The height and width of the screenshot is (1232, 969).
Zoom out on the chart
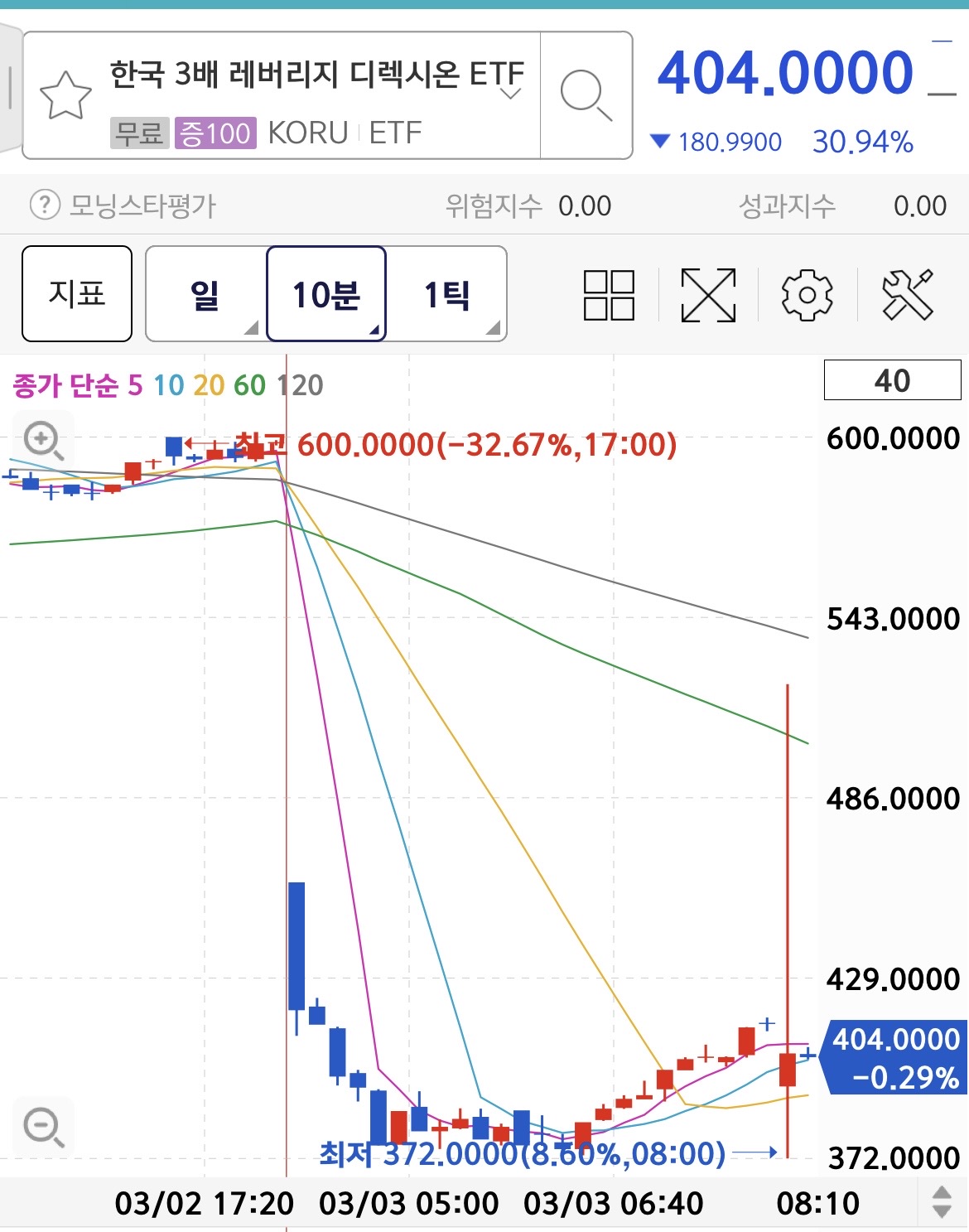[43, 1126]
